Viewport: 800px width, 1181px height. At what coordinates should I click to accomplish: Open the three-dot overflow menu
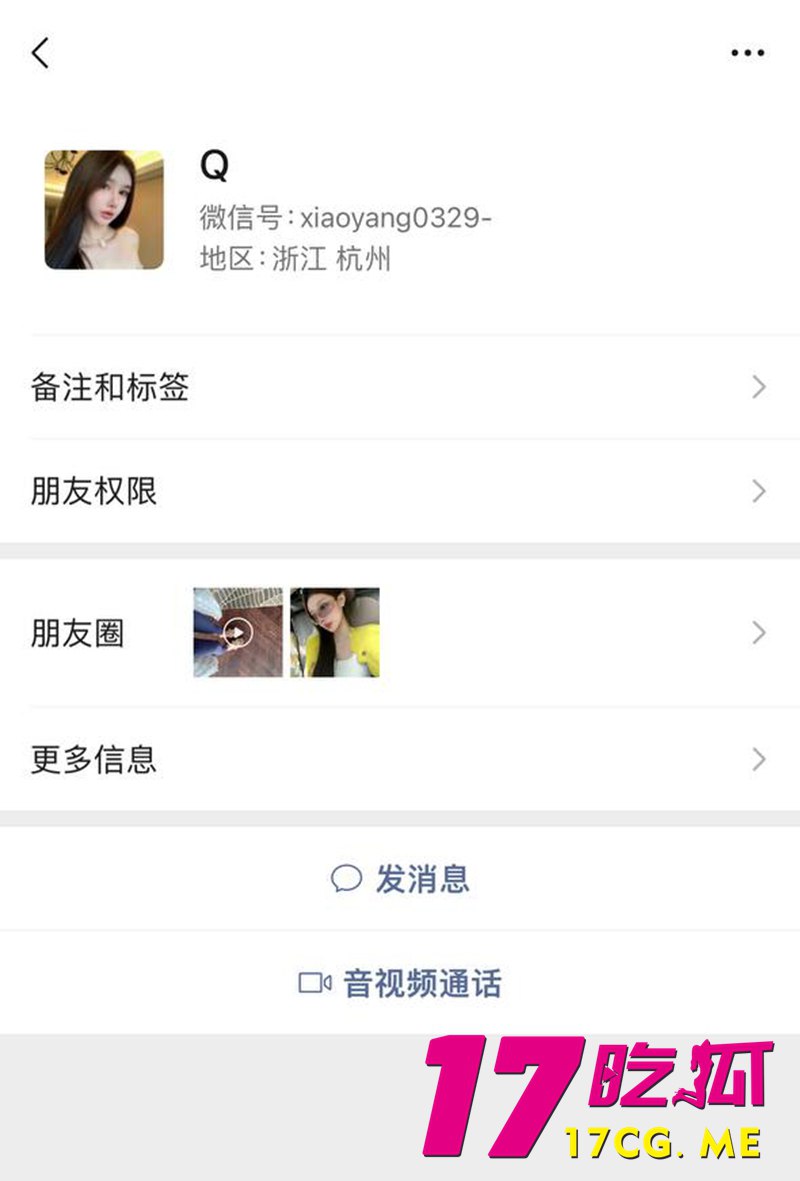[747, 53]
